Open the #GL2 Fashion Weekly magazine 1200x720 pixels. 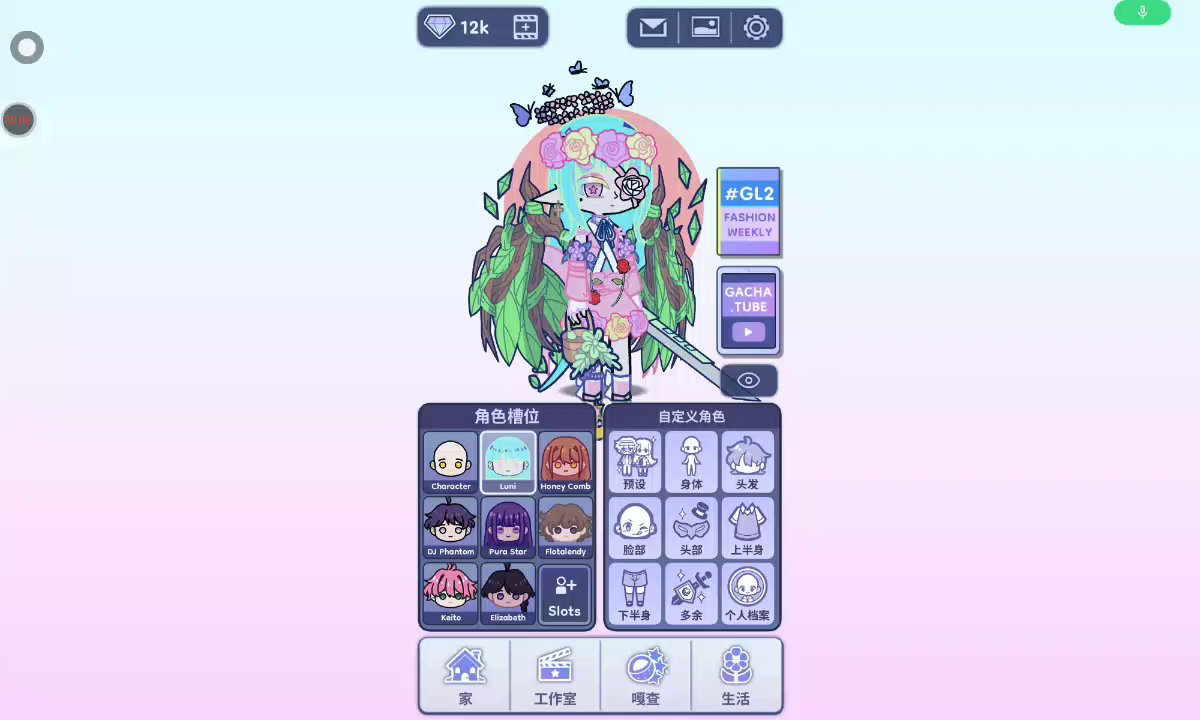tap(749, 211)
